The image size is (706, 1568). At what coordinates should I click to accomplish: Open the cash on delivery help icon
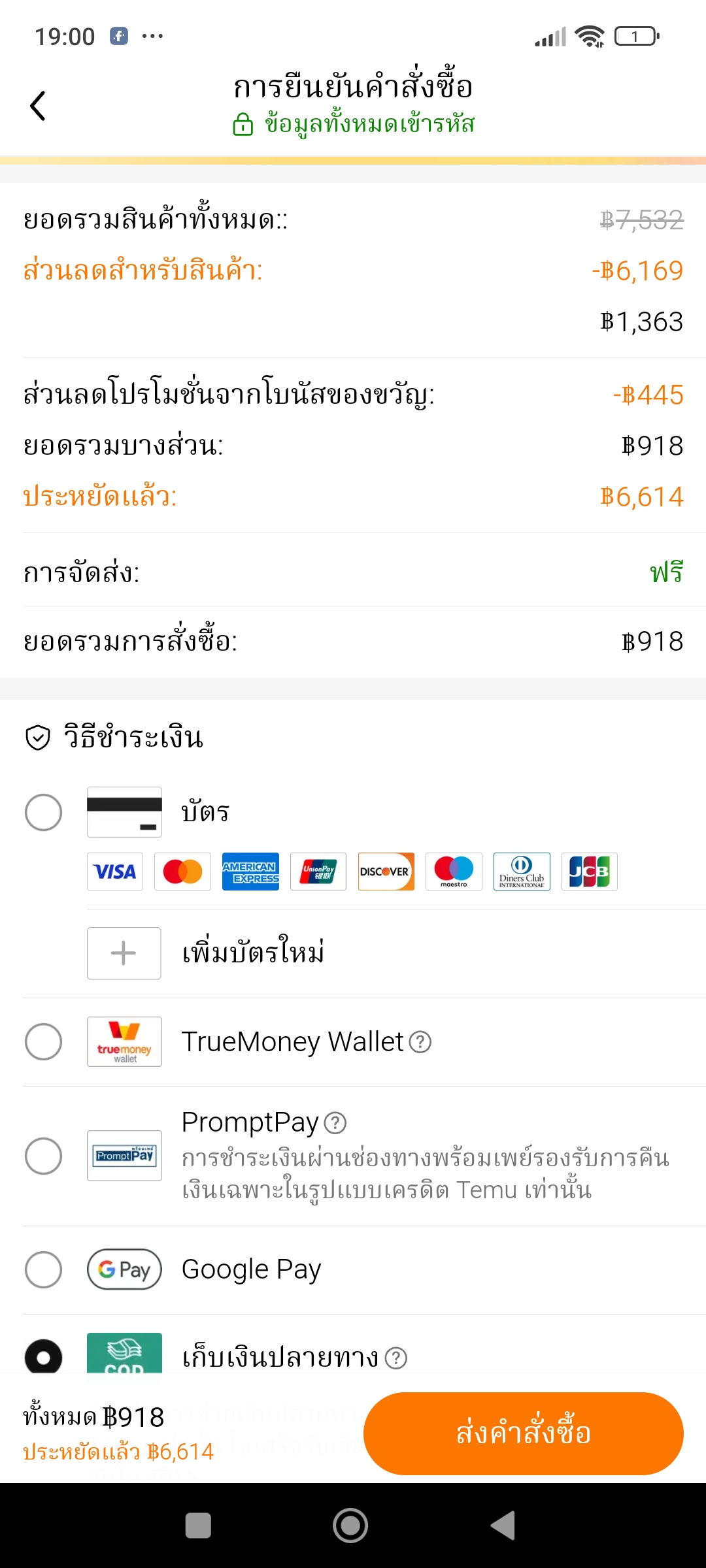[396, 1358]
